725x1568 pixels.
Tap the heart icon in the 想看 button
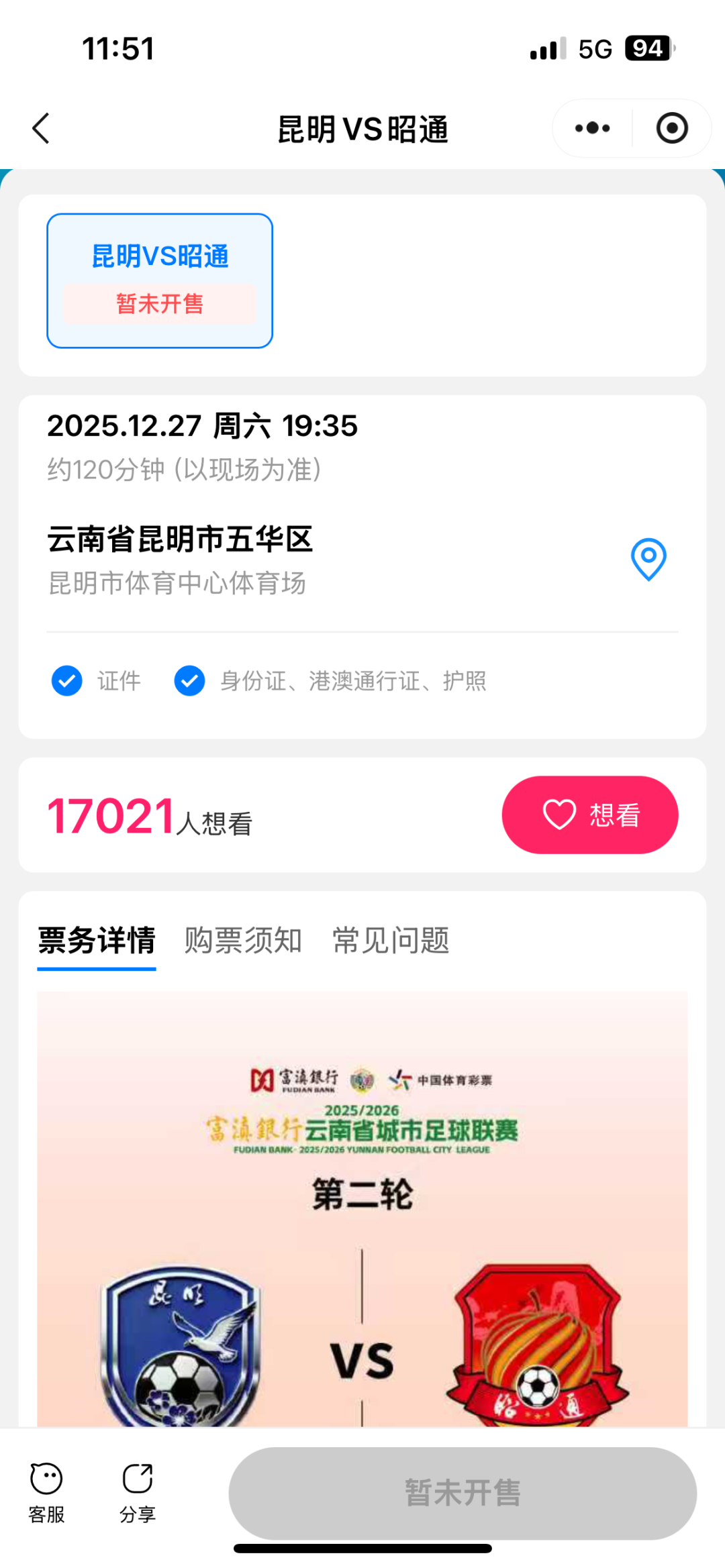tap(559, 815)
